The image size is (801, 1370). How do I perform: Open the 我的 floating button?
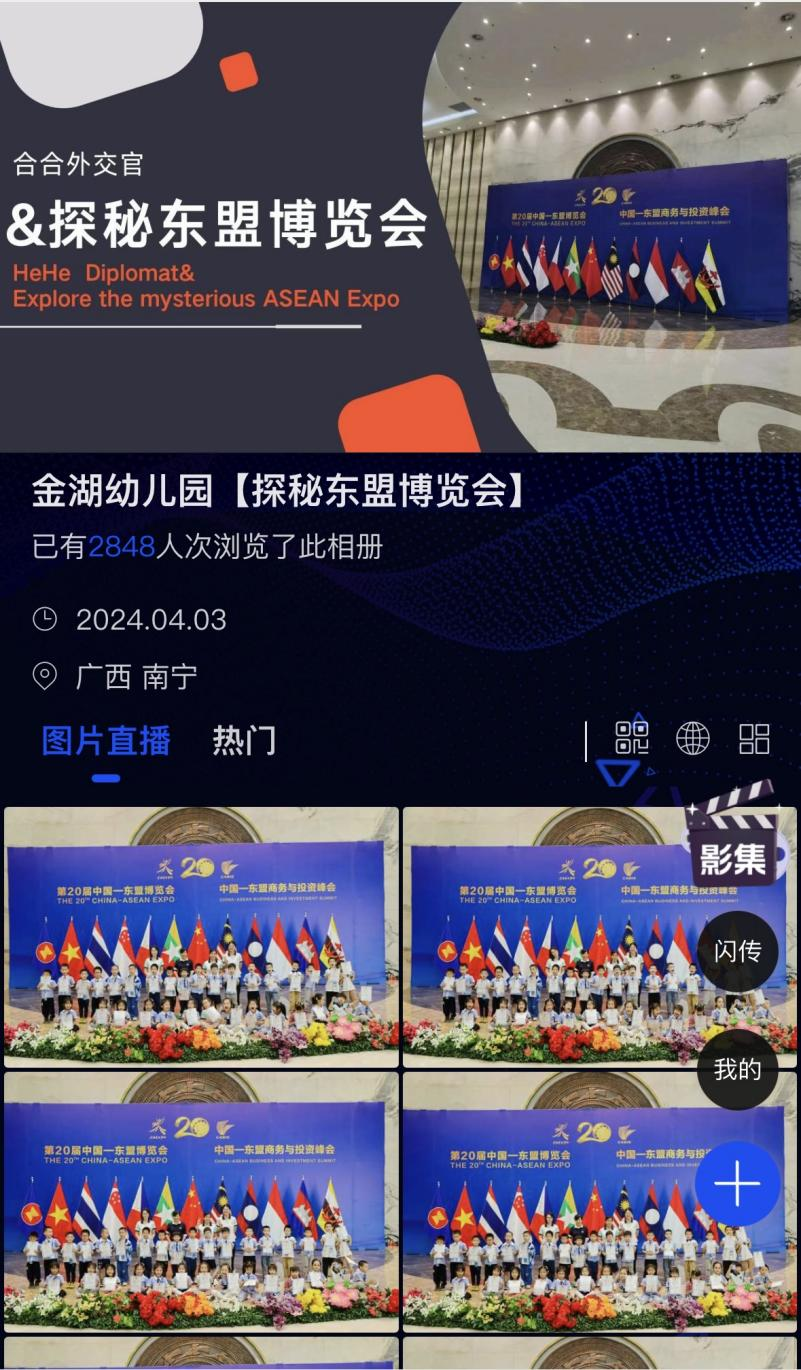(738, 1069)
